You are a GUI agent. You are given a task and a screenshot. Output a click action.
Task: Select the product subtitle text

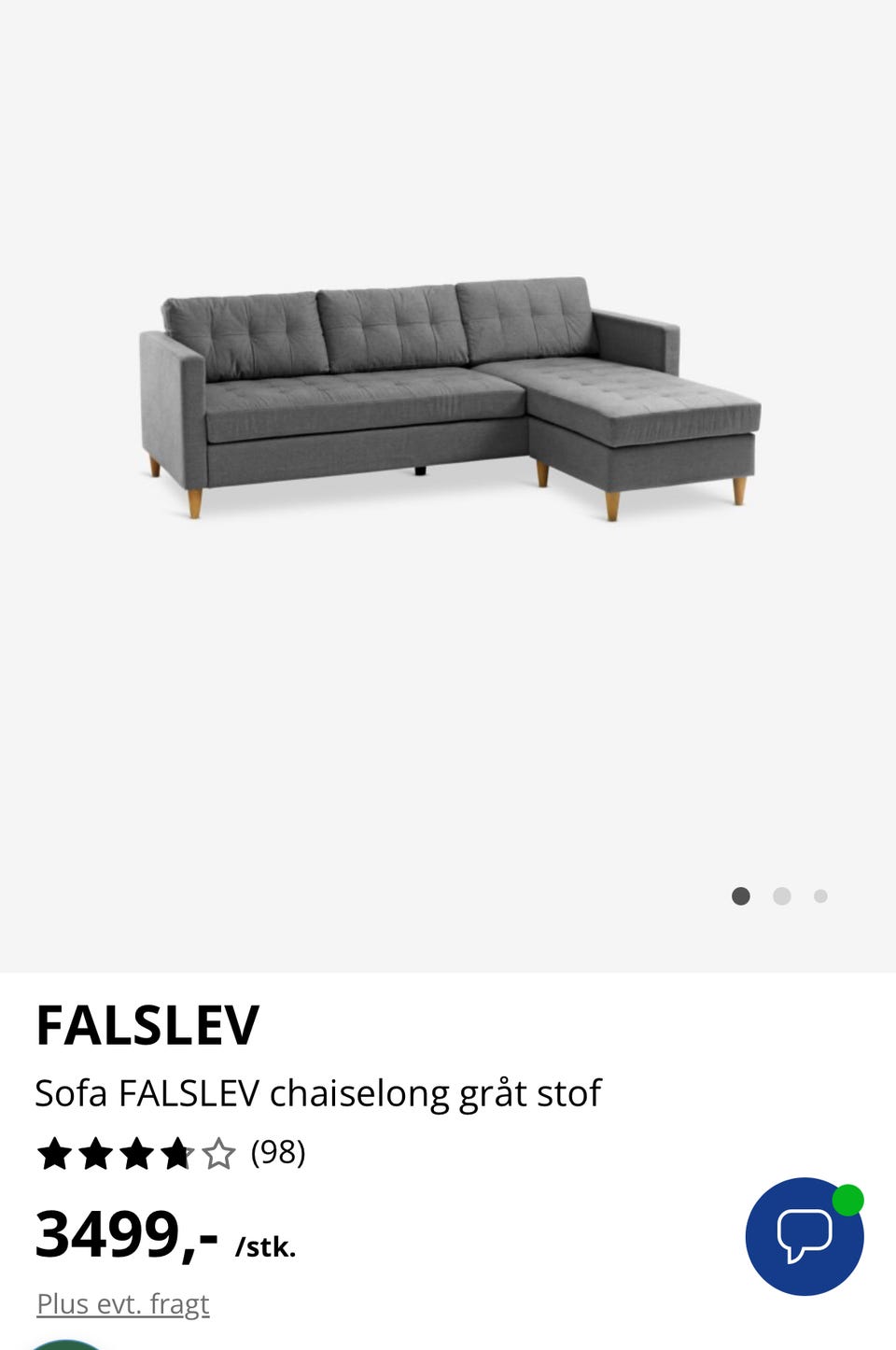click(x=318, y=1091)
